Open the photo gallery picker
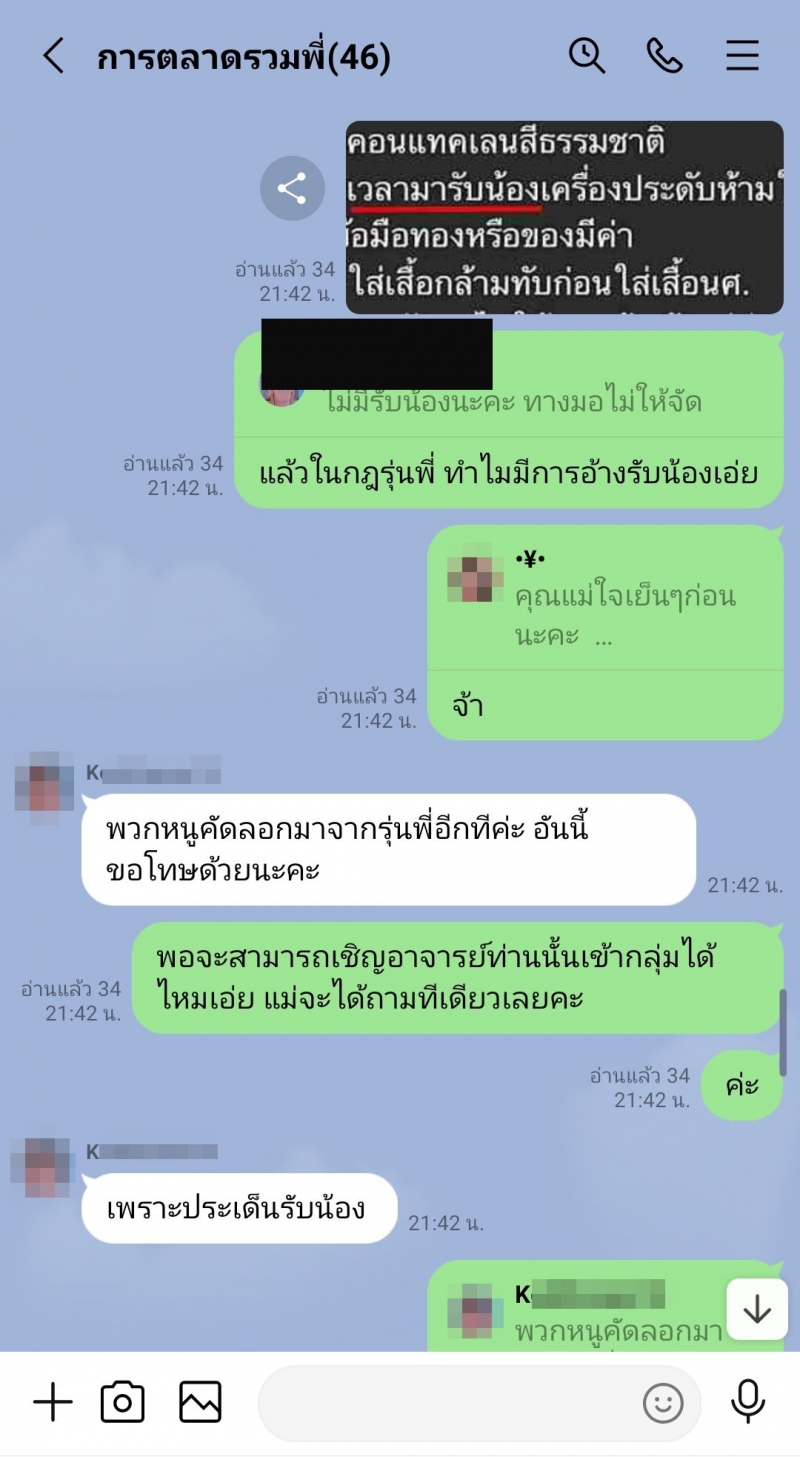Screen dimensions: 800x1457 click(x=200, y=1402)
